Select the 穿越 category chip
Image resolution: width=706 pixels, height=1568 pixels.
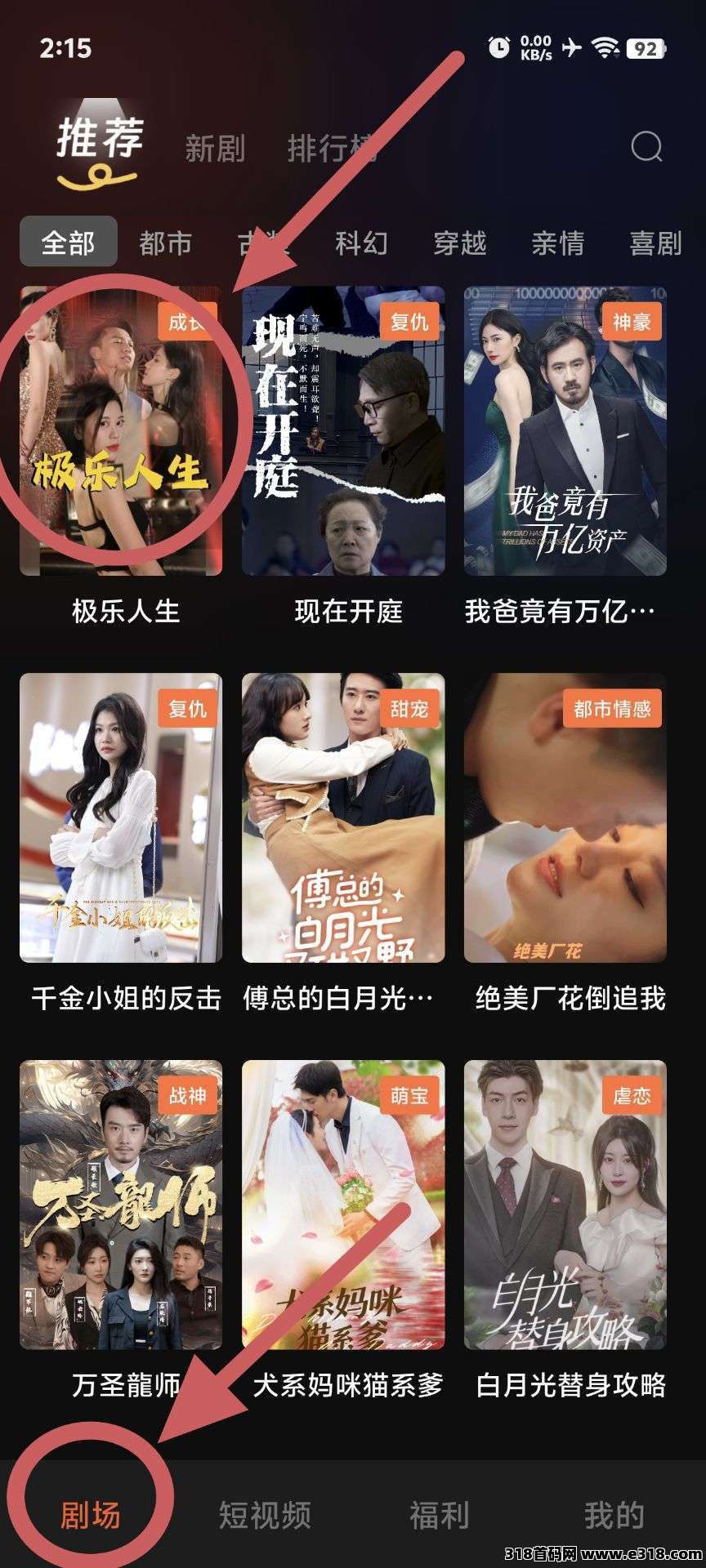pyautogui.click(x=459, y=243)
